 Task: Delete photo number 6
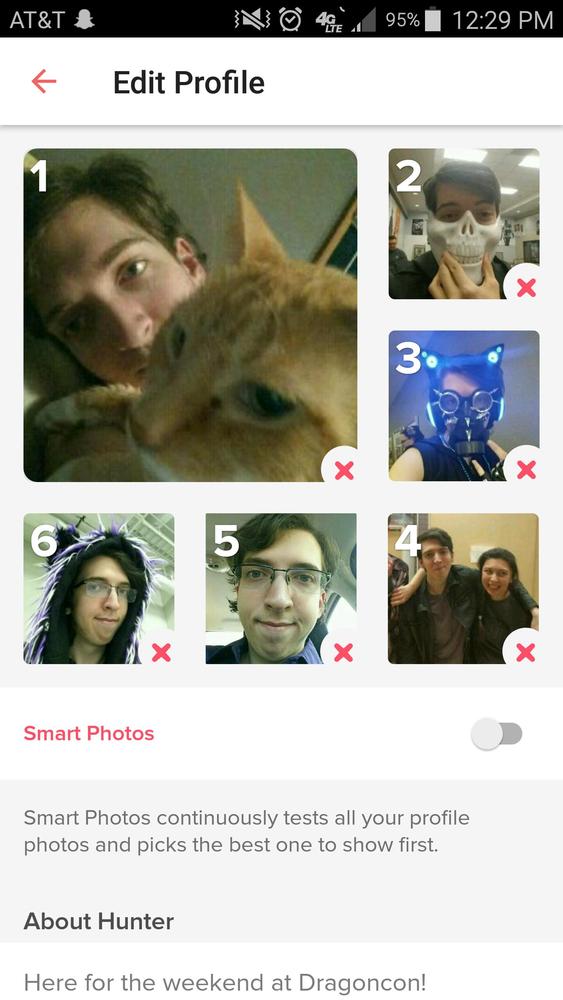[x=161, y=652]
